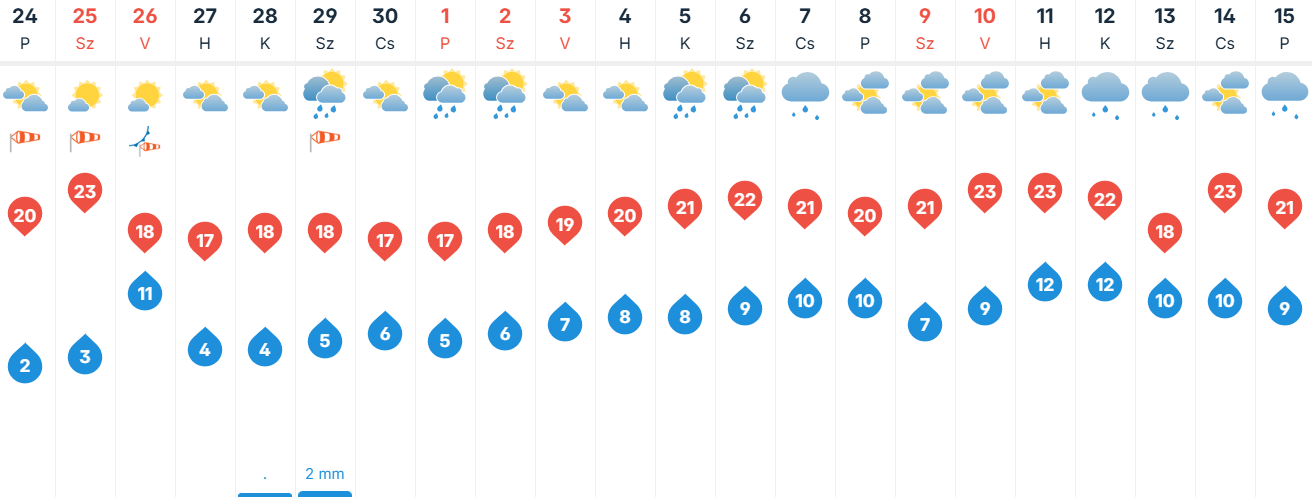1312x497 pixels.
Task: Select the day 25 Sz column
Action: [85, 30]
